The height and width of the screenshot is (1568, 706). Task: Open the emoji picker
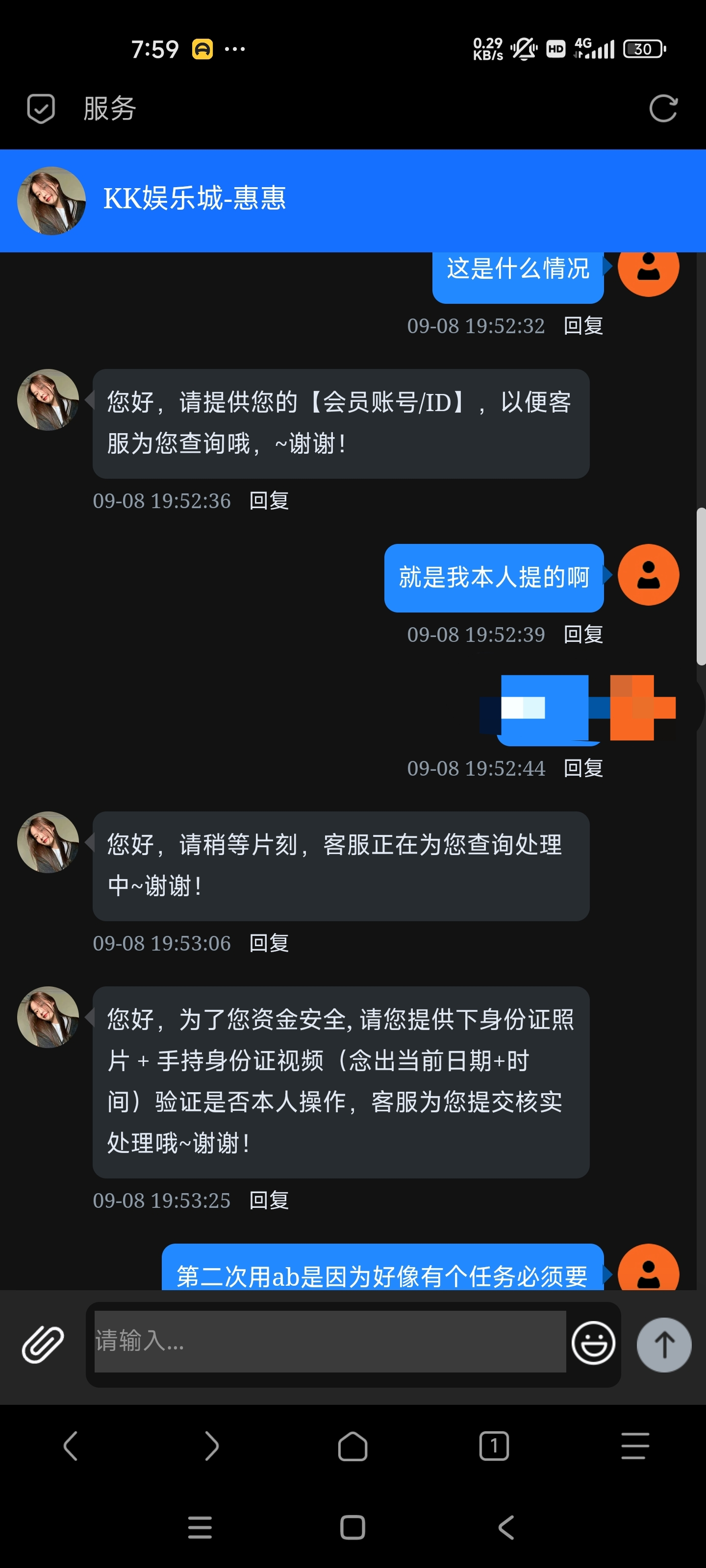tap(593, 1343)
